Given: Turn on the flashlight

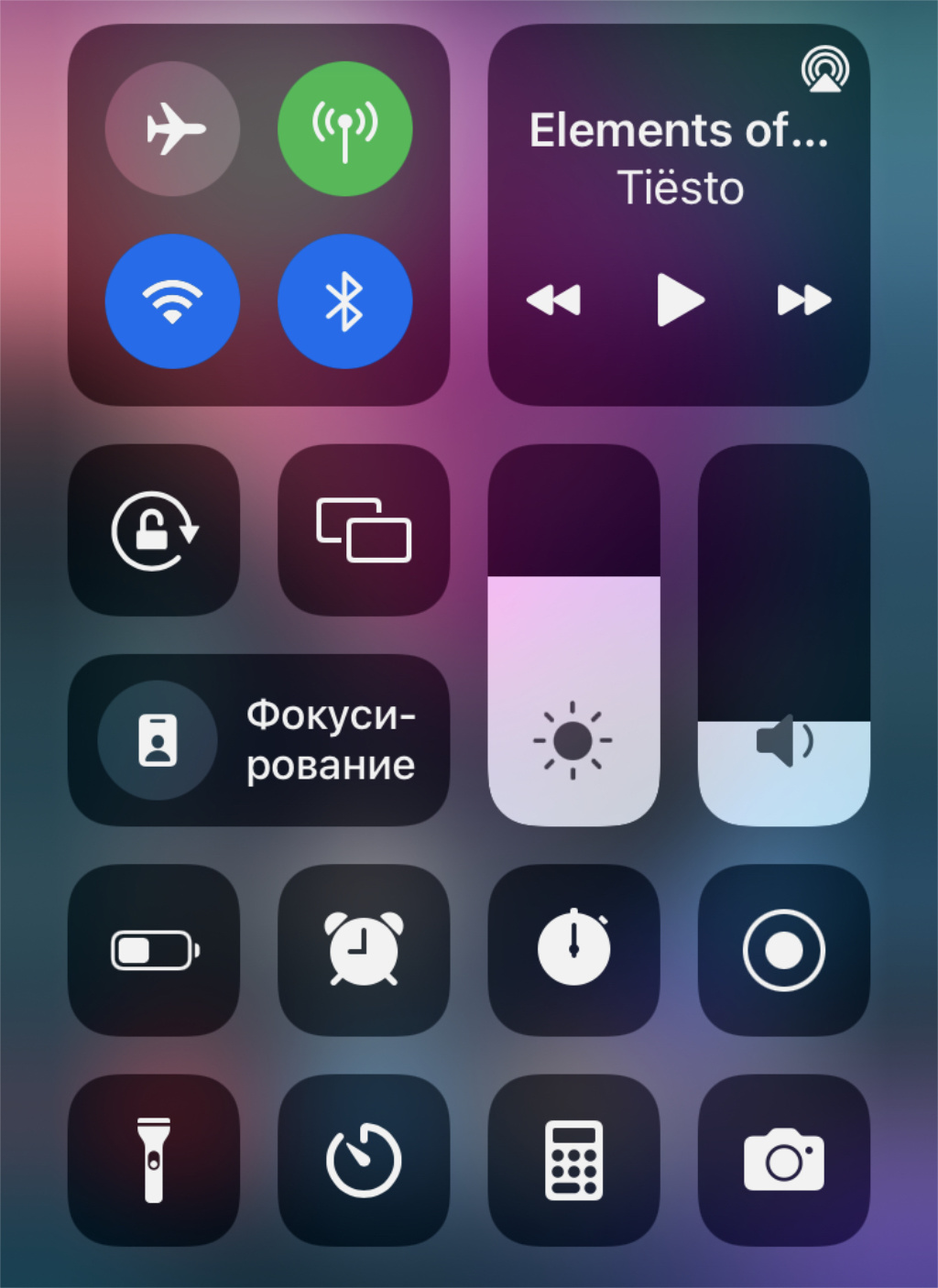Looking at the screenshot, I should (154, 1160).
